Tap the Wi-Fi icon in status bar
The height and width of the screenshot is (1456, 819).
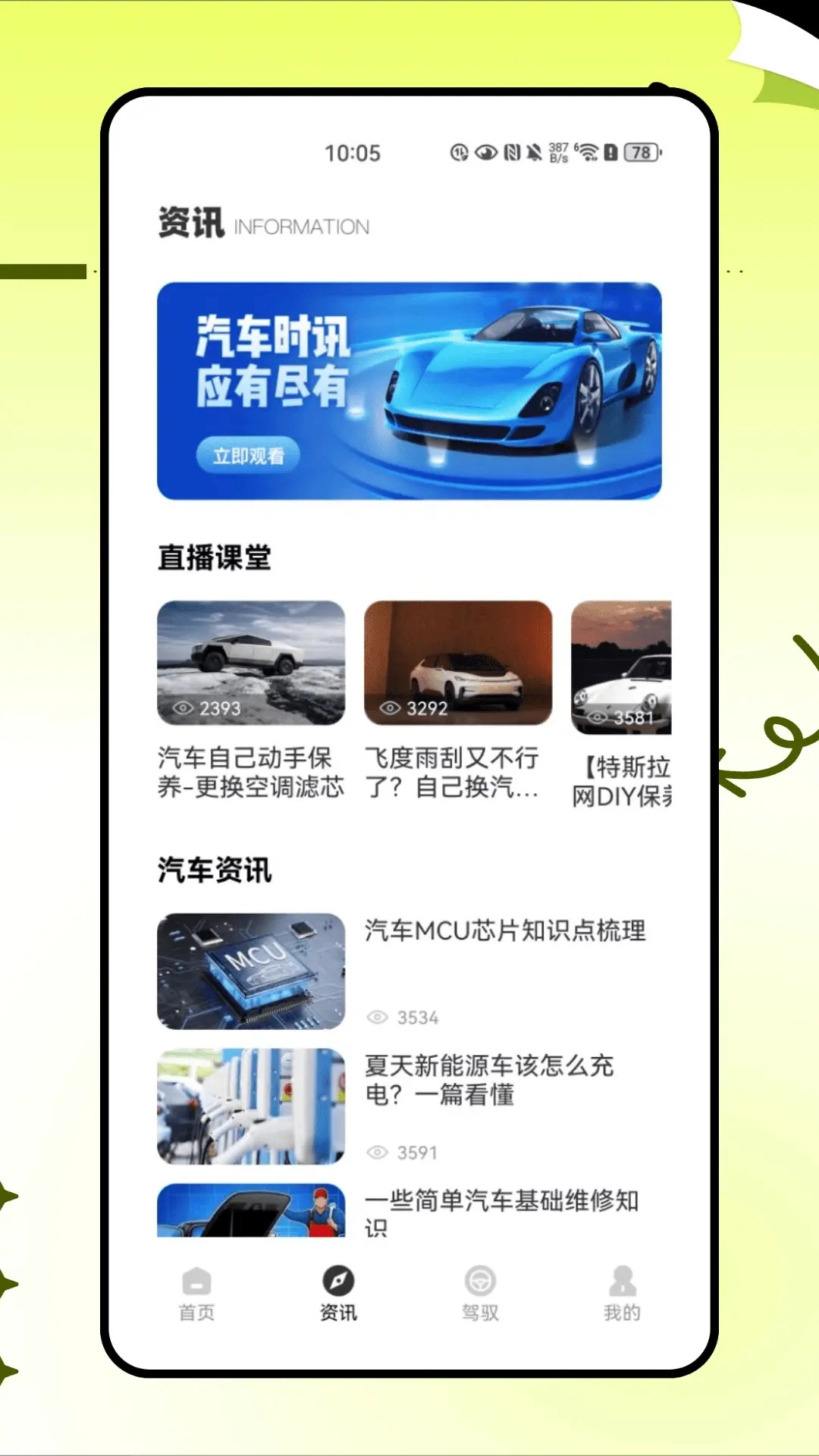[x=590, y=152]
